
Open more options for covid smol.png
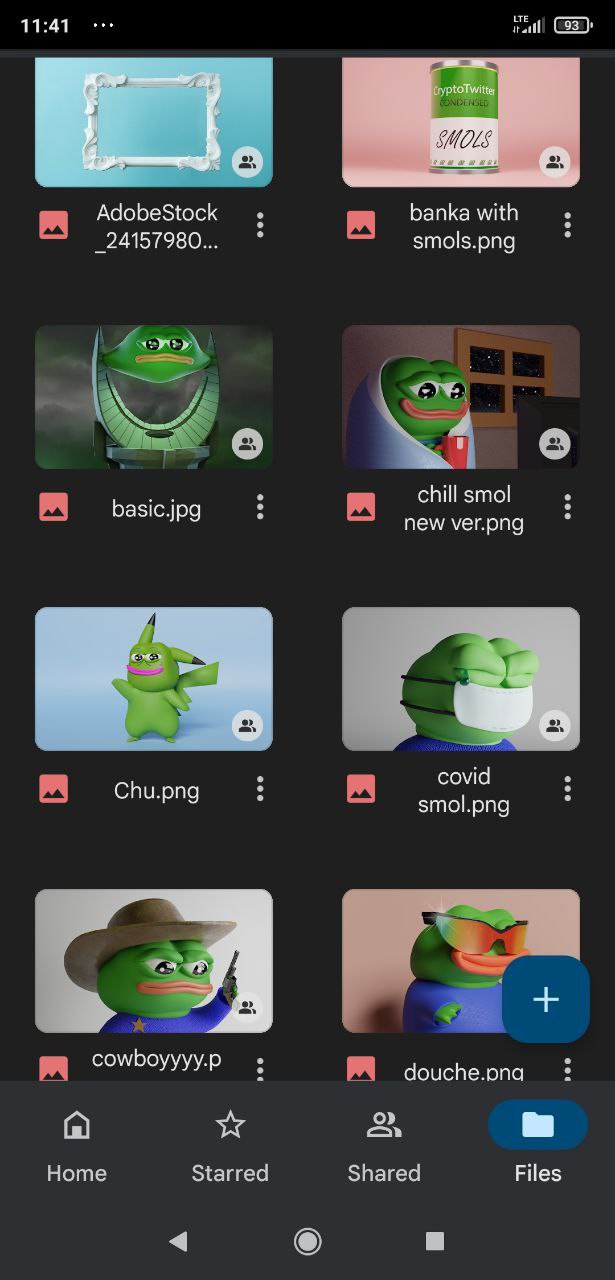click(567, 789)
